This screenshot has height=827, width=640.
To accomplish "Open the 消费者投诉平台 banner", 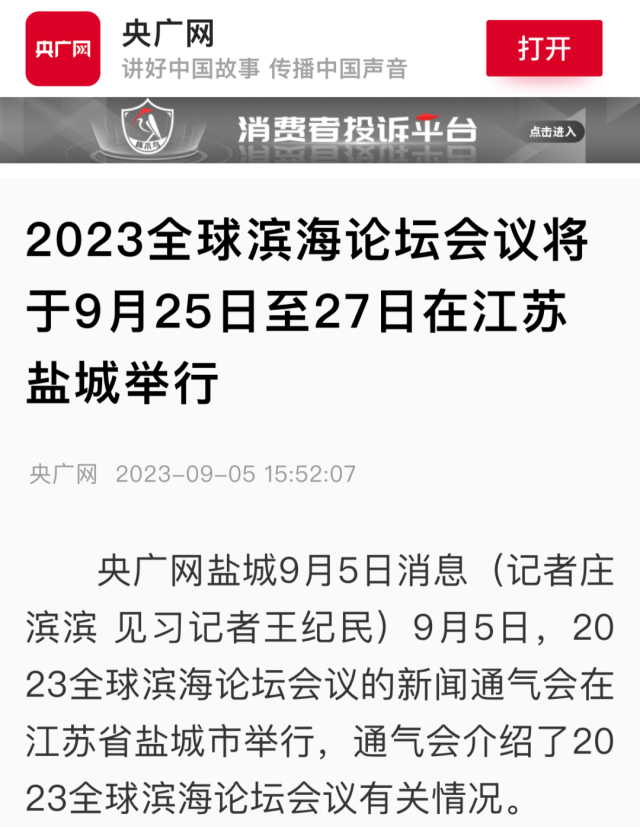I will [x=320, y=130].
